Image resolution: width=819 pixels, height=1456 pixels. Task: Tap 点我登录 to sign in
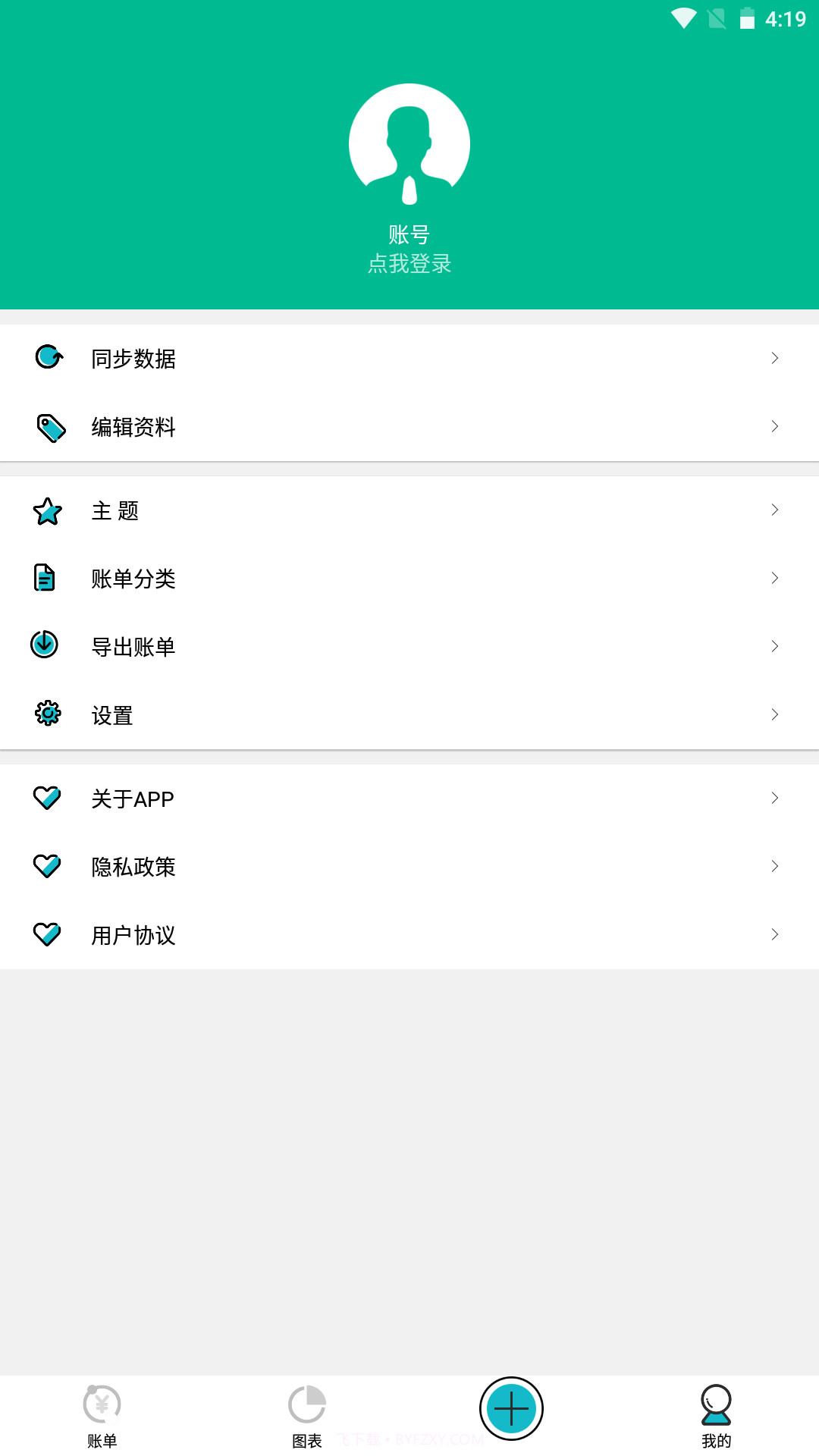tap(409, 264)
